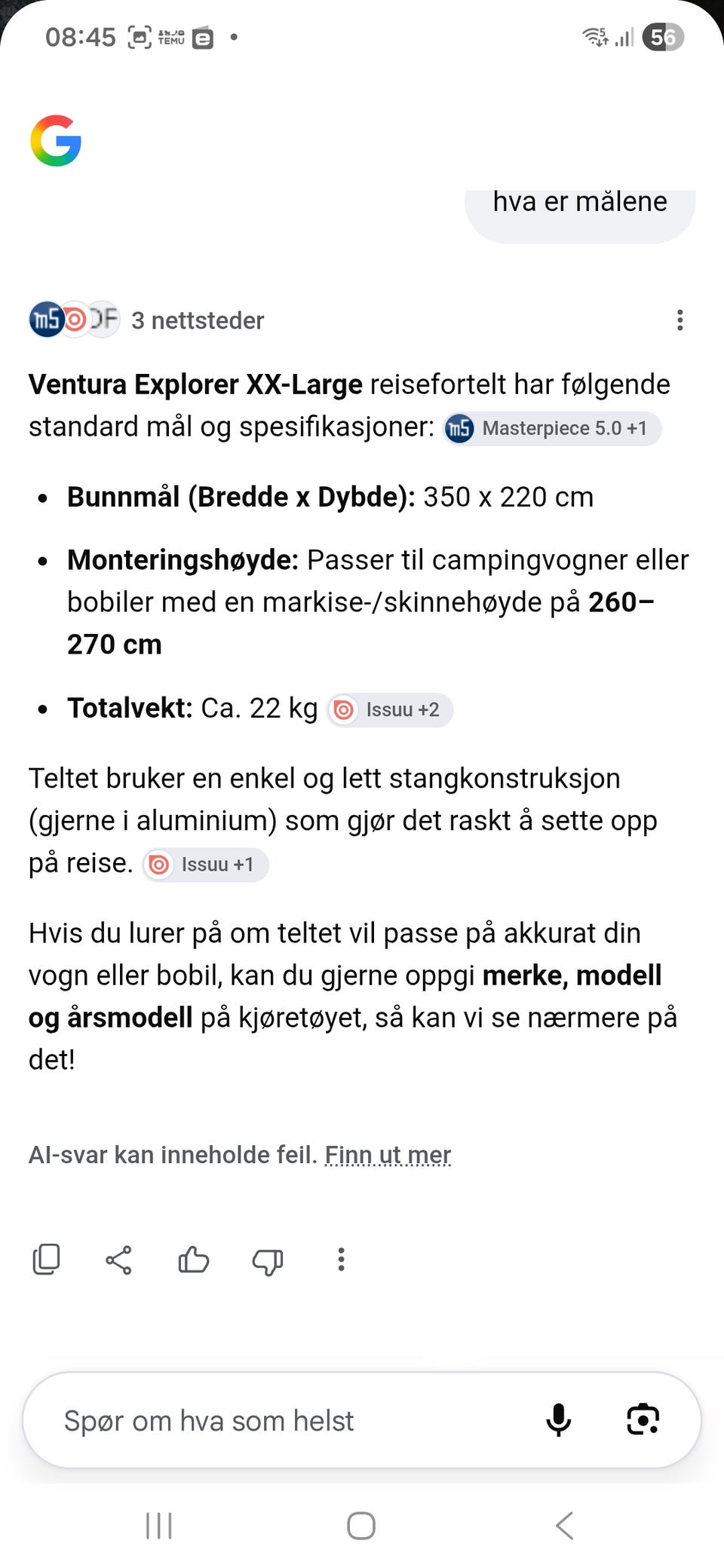Open camera lens search
Image resolution: width=724 pixels, height=1568 pixels.
coord(643,1420)
